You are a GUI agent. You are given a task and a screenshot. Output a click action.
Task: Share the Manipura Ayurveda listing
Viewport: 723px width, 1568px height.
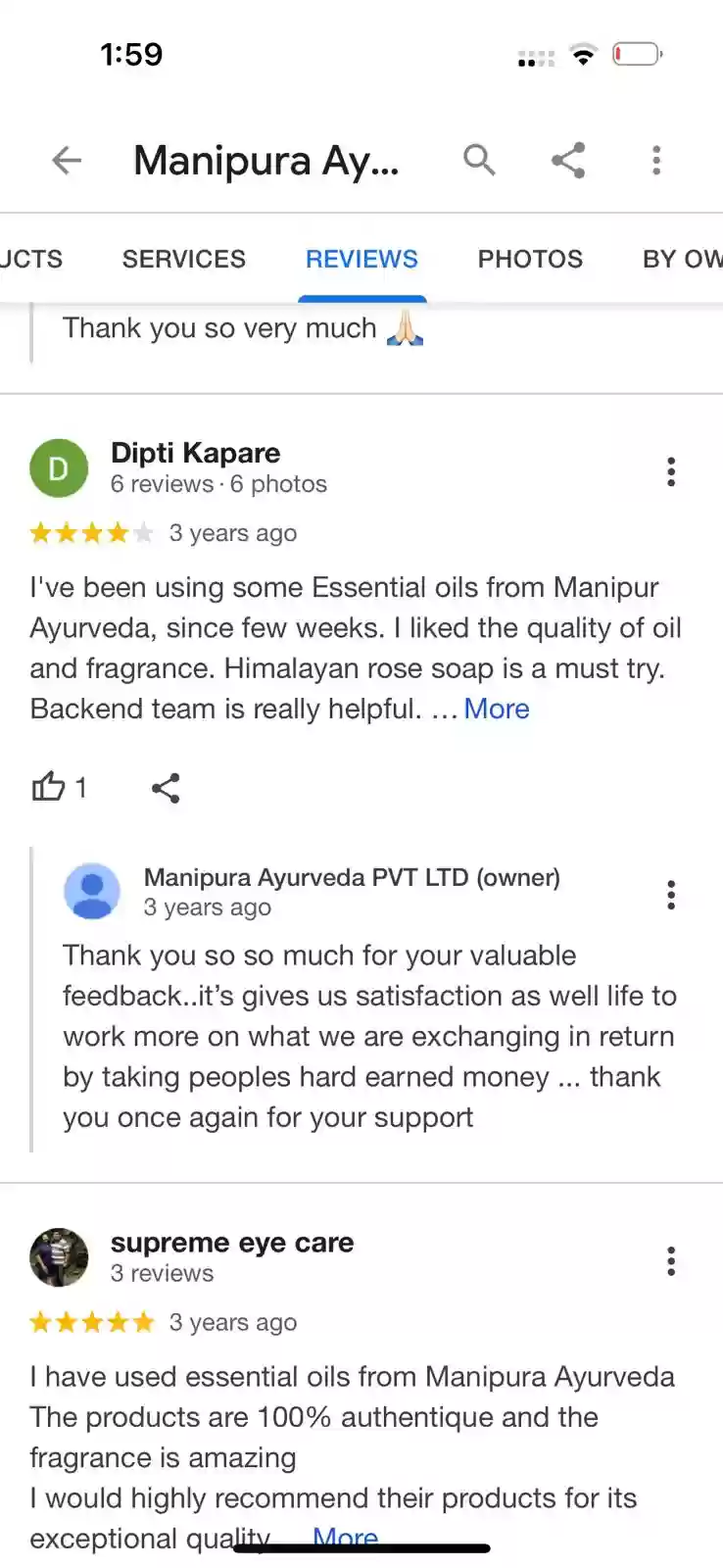click(568, 160)
